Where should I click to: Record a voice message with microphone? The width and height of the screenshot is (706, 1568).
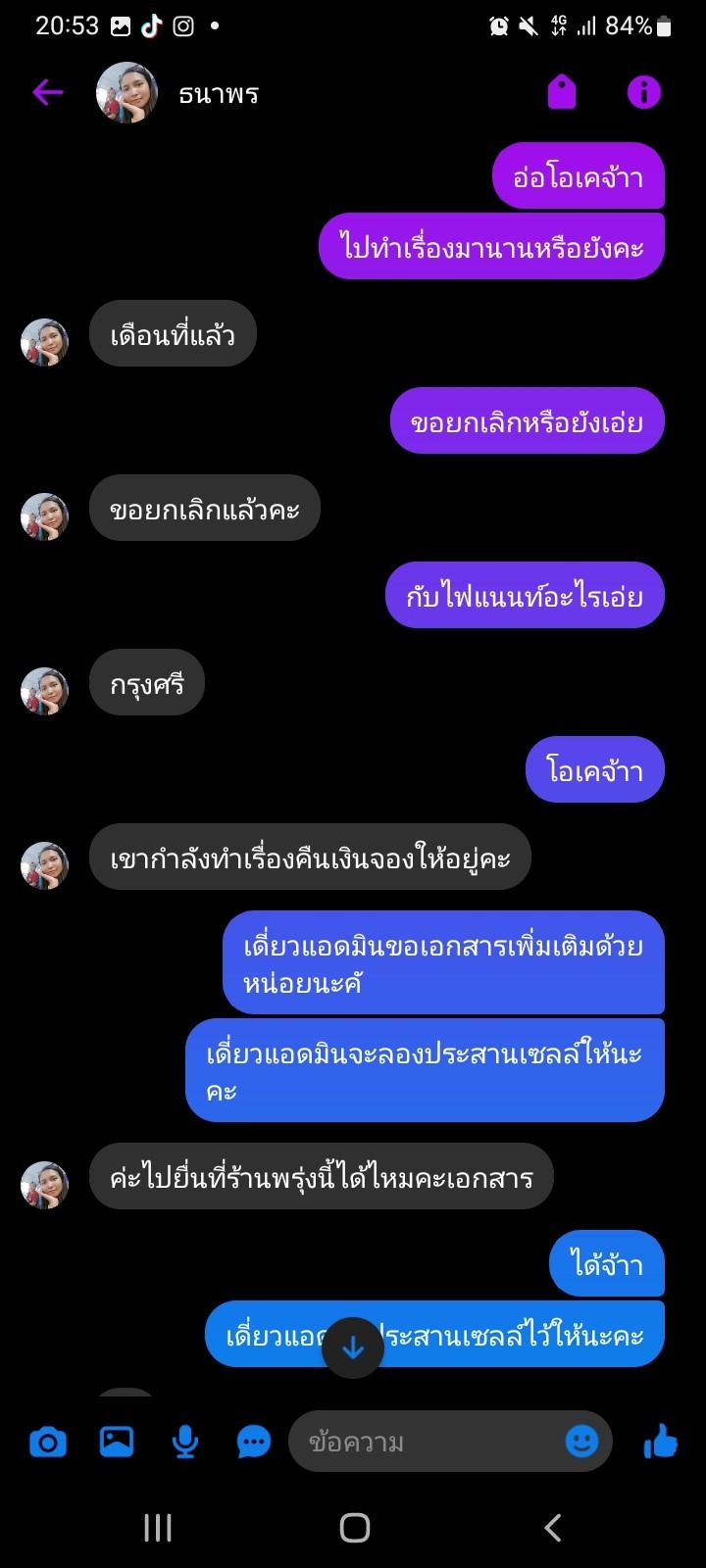184,1442
